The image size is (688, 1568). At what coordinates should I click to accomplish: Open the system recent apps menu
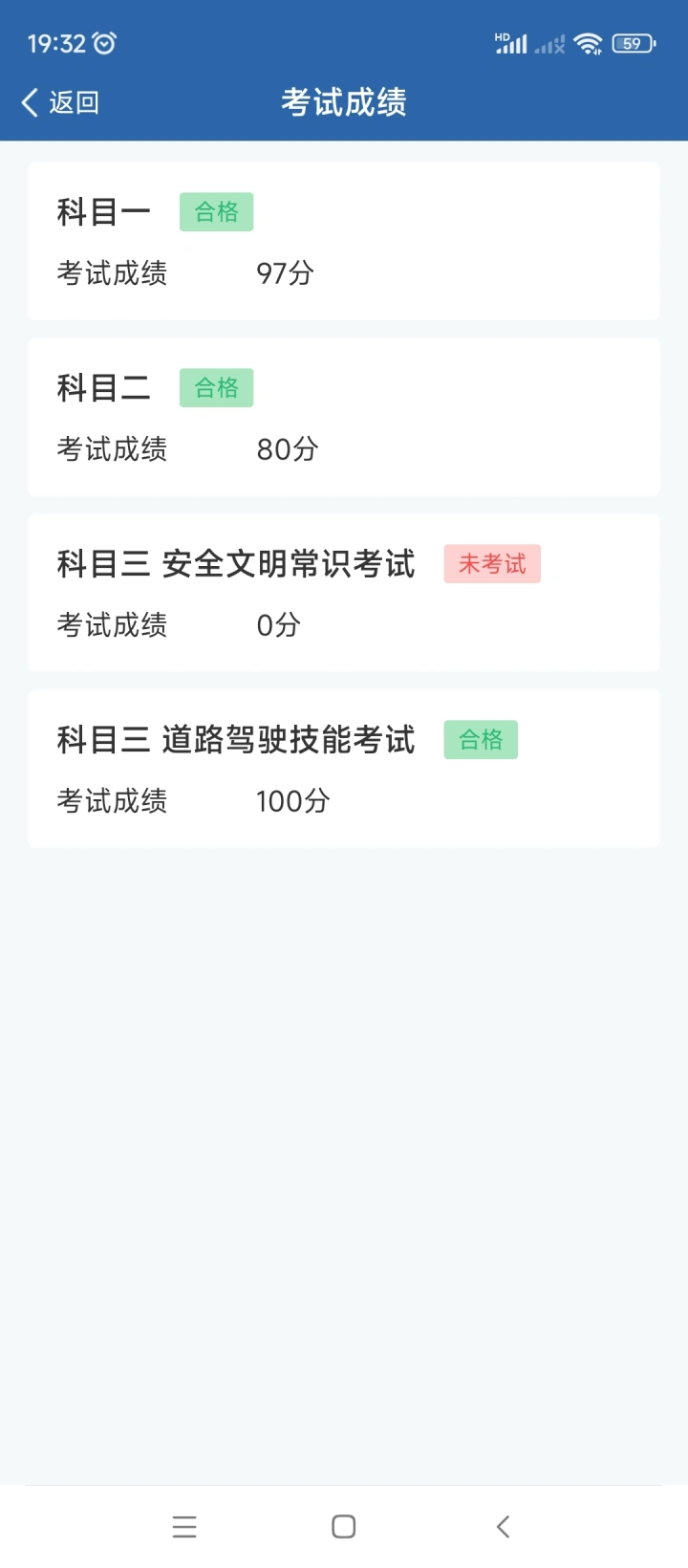click(x=184, y=1527)
